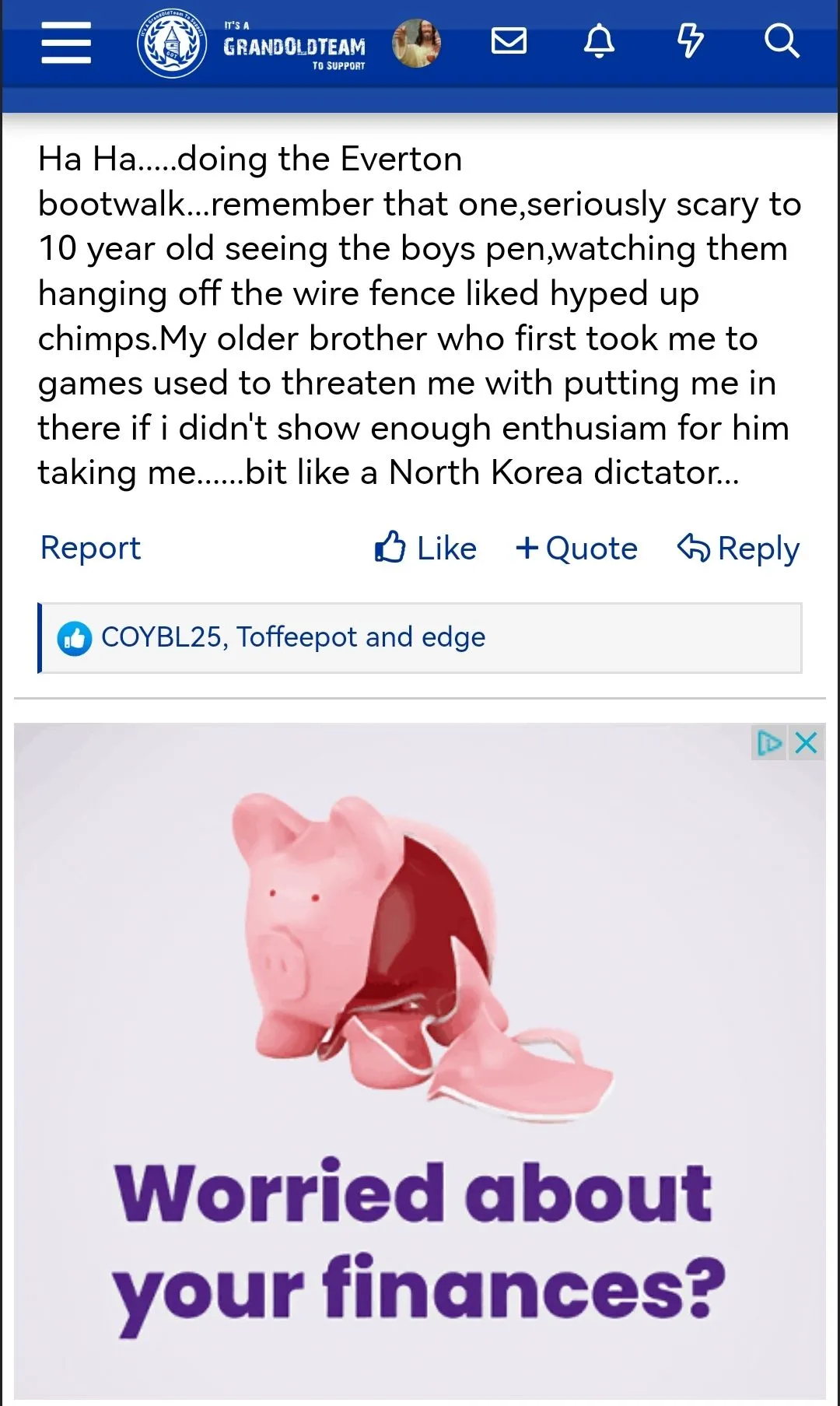Close the finances advertisement

pyautogui.click(x=807, y=743)
